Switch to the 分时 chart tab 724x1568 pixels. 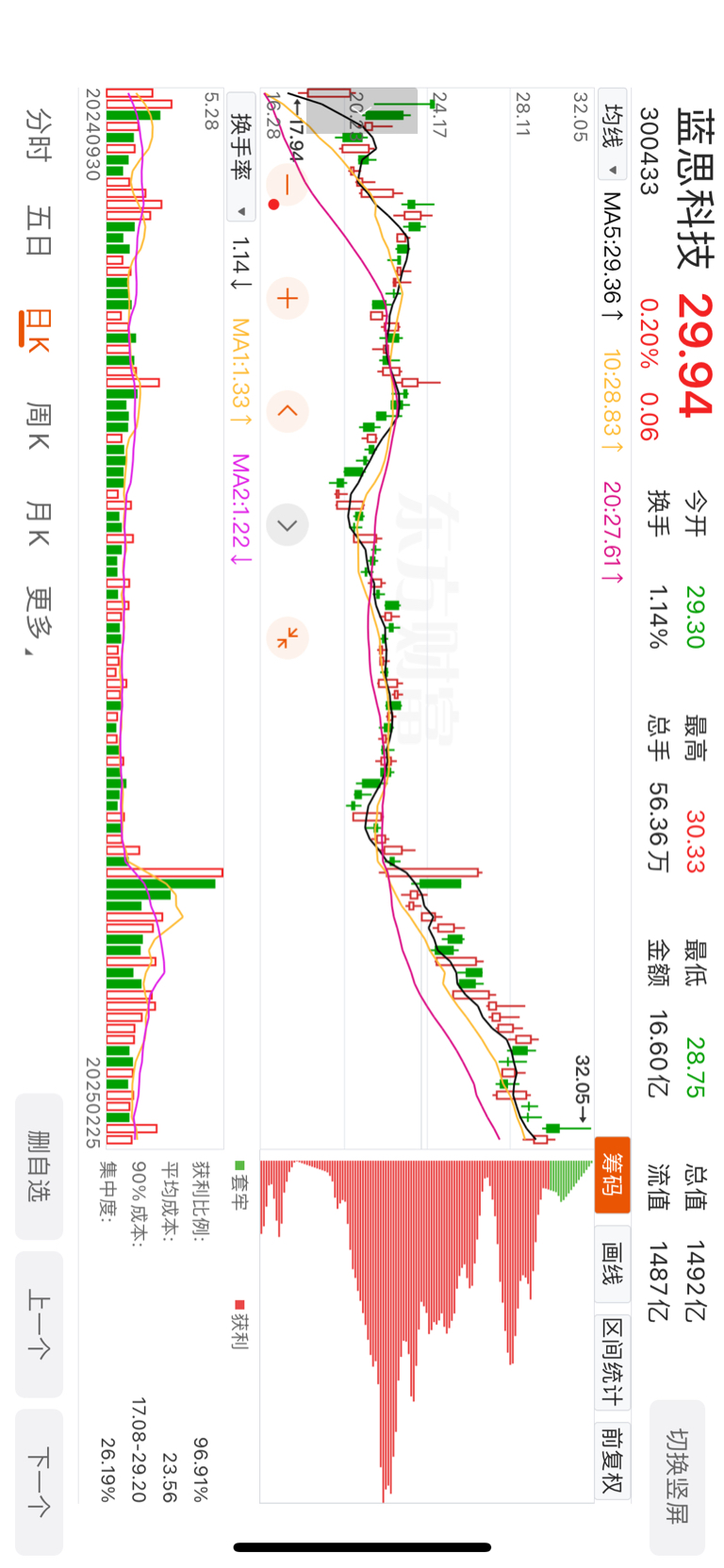click(x=38, y=134)
